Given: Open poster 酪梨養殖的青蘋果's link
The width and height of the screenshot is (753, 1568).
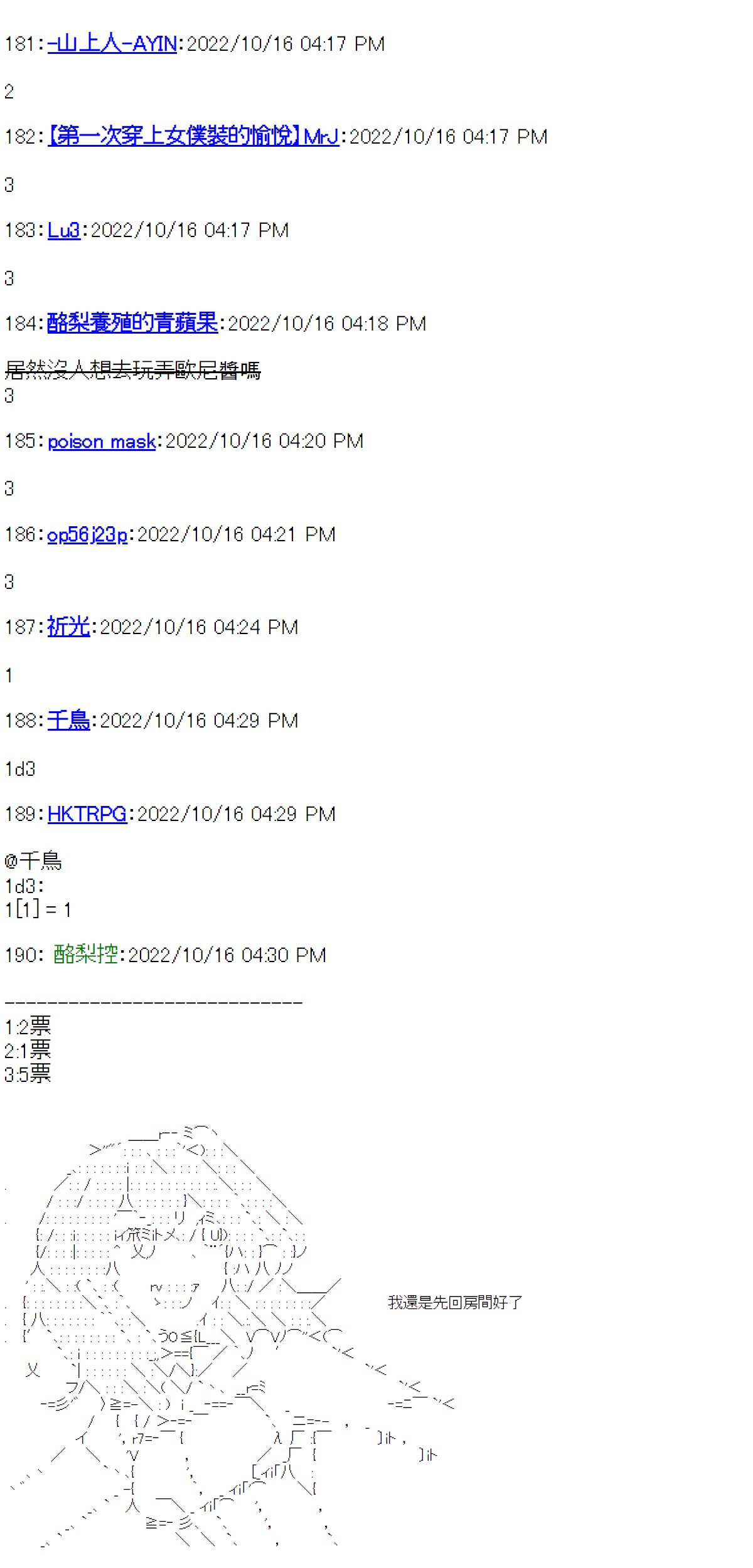Looking at the screenshot, I should coord(132,324).
